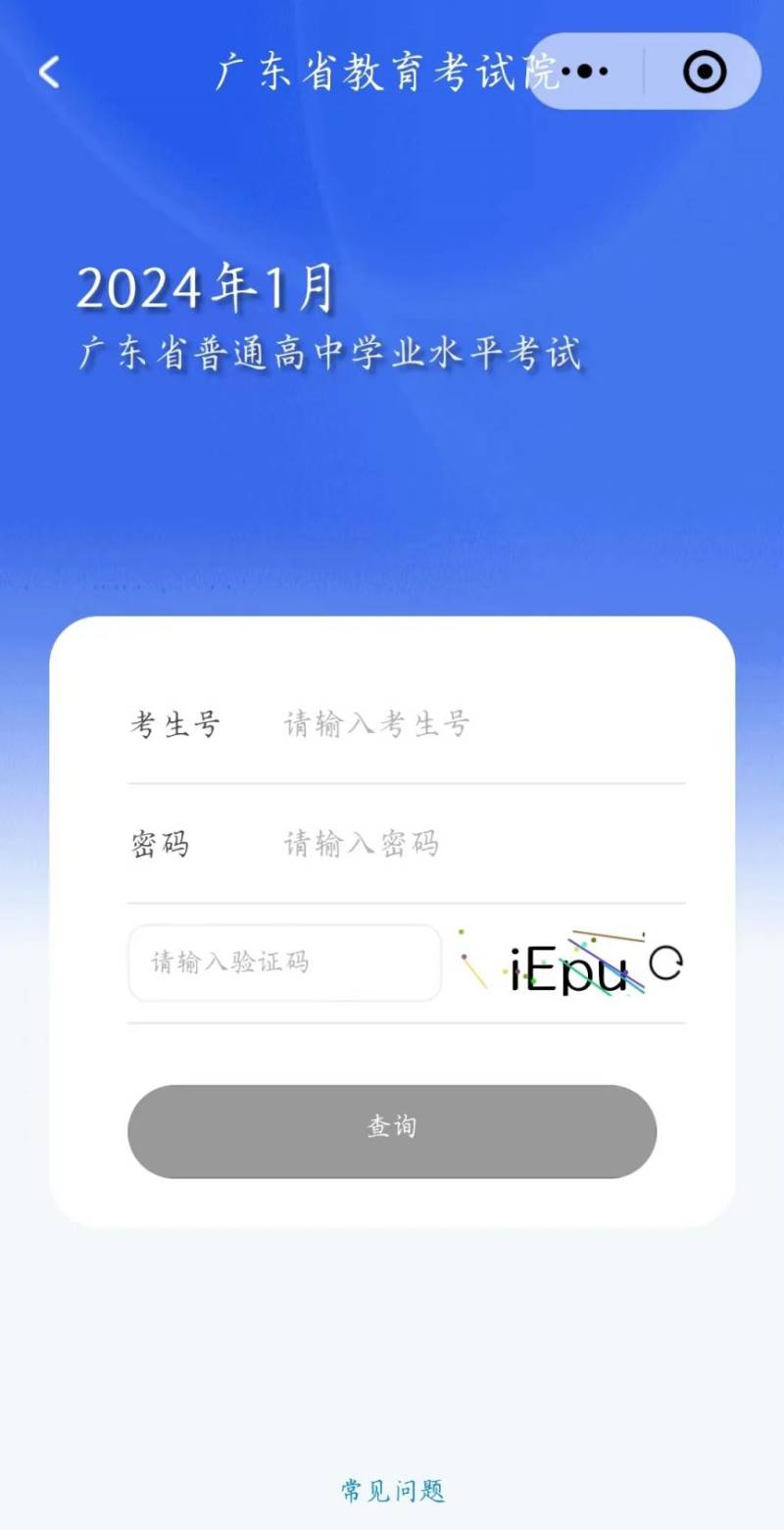Viewport: 784px width, 1530px height.
Task: Refresh the captcha image
Action: point(665,963)
